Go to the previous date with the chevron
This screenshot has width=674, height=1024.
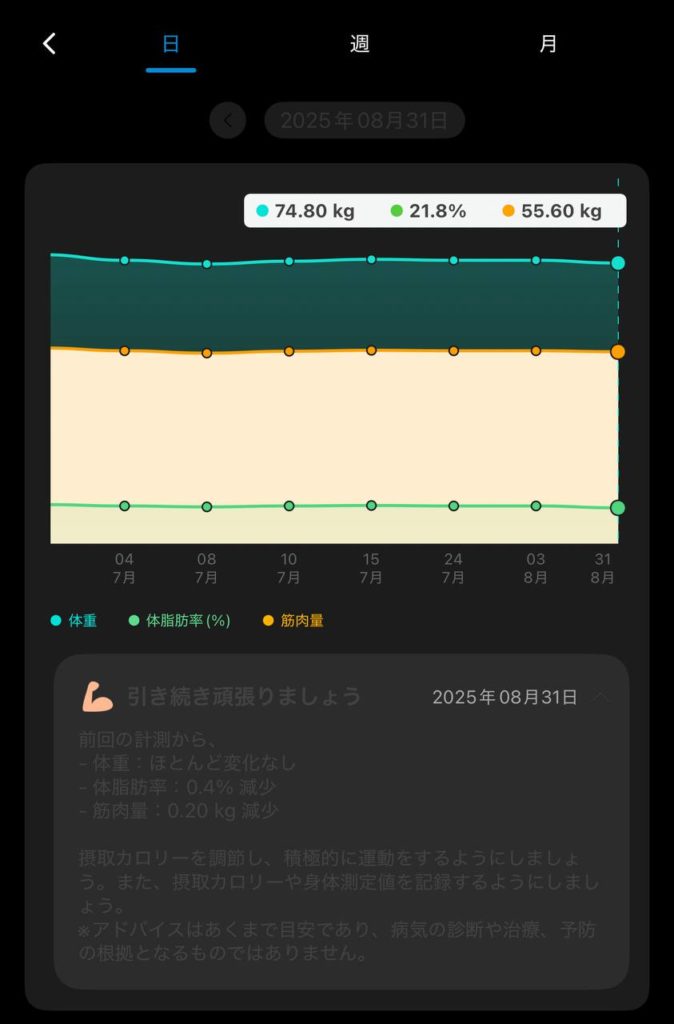pyautogui.click(x=228, y=121)
